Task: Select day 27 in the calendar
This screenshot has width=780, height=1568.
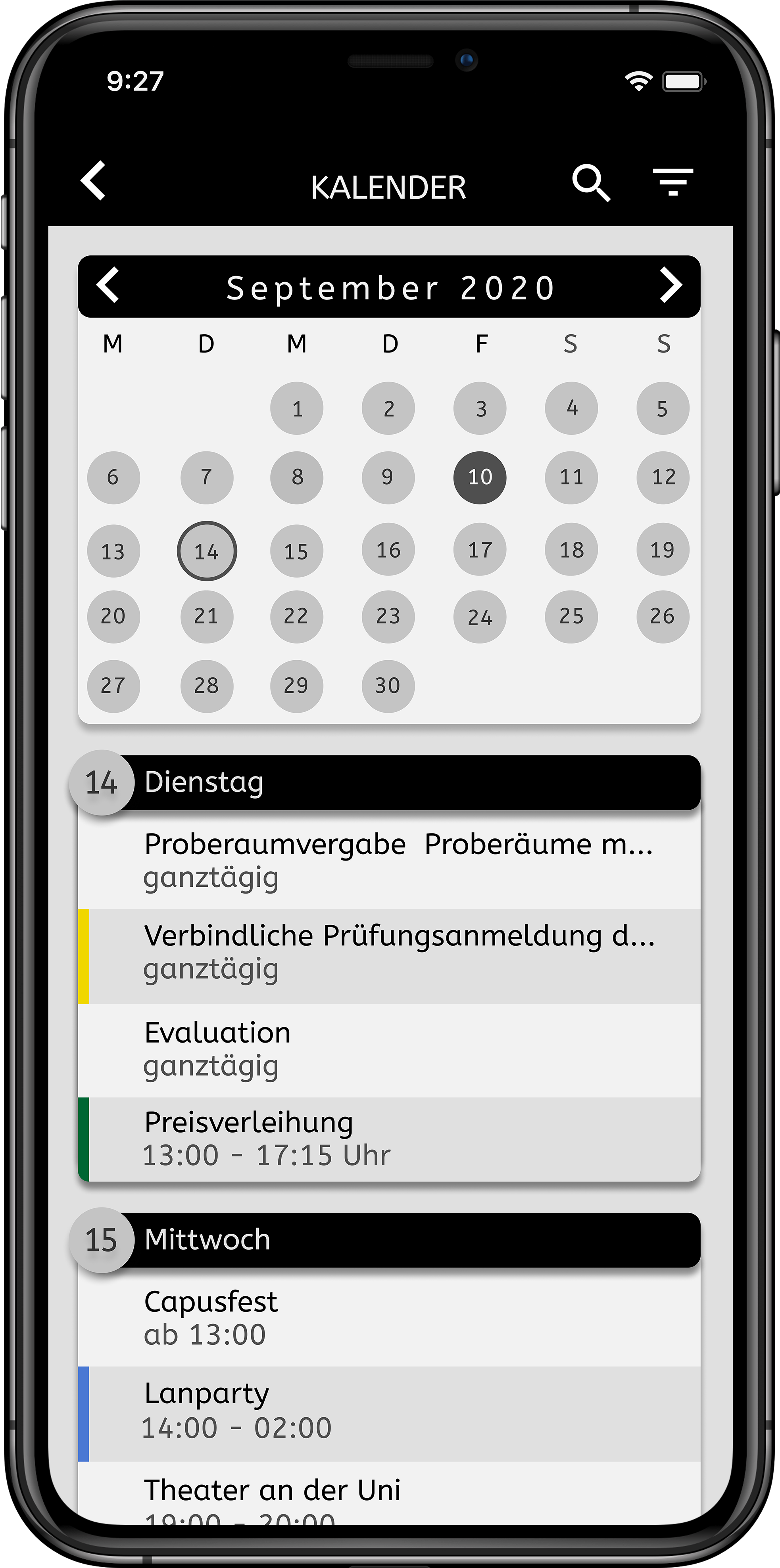Action: (x=113, y=686)
